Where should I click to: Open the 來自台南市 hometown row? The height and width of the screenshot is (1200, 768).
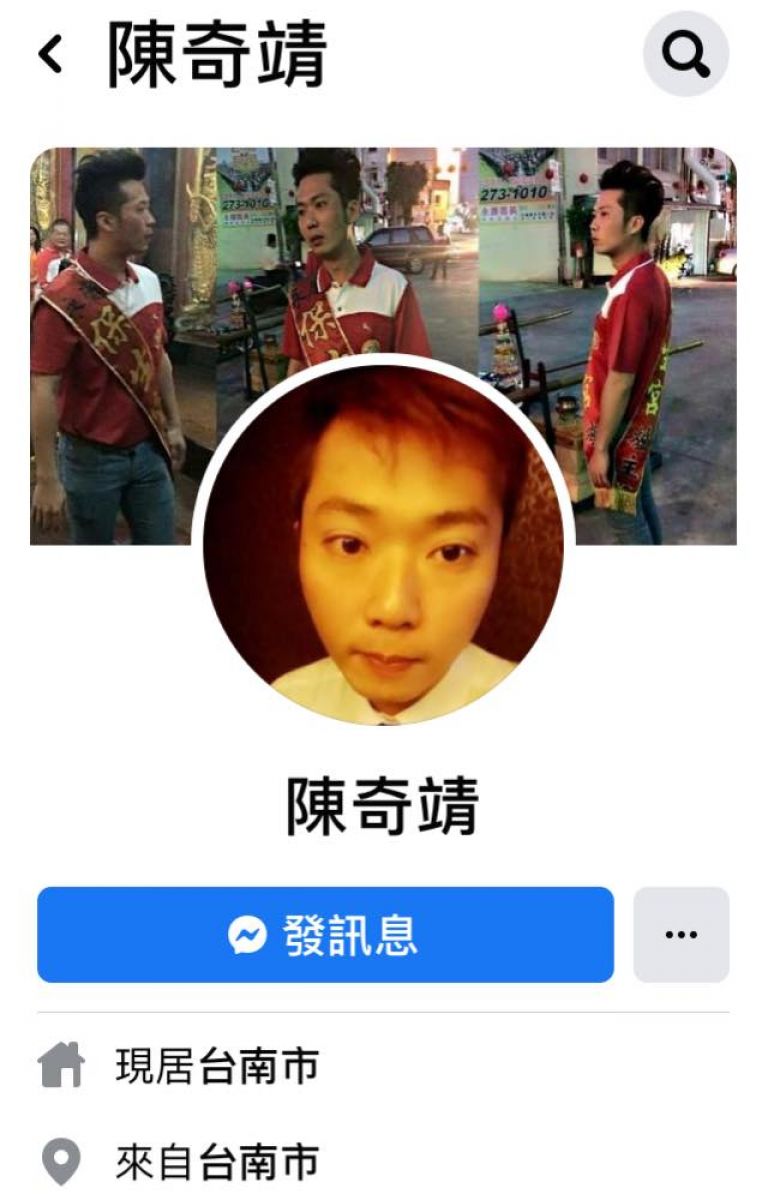point(216,1162)
